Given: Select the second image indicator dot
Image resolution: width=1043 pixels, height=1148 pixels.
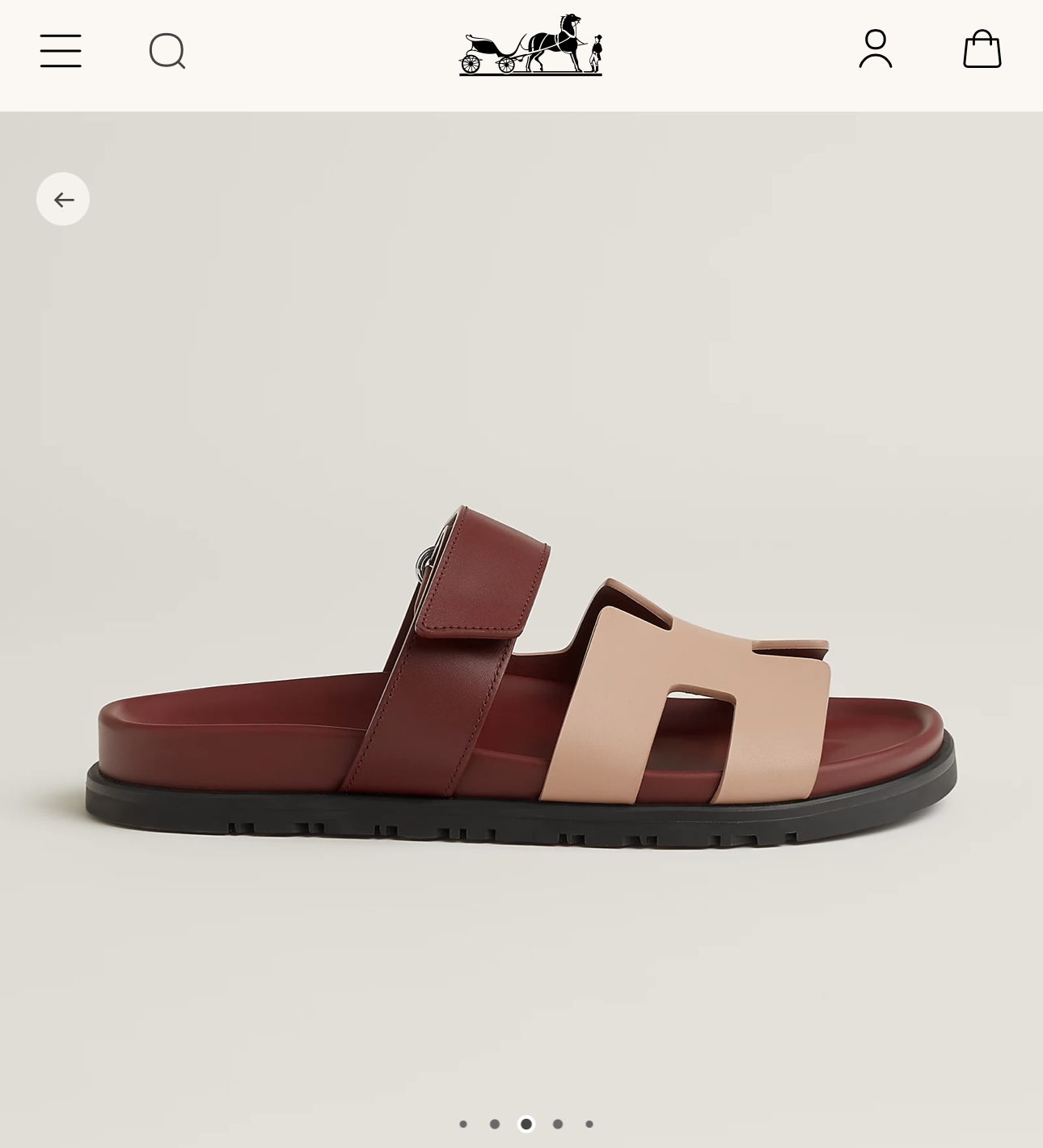Looking at the screenshot, I should click(495, 1124).
